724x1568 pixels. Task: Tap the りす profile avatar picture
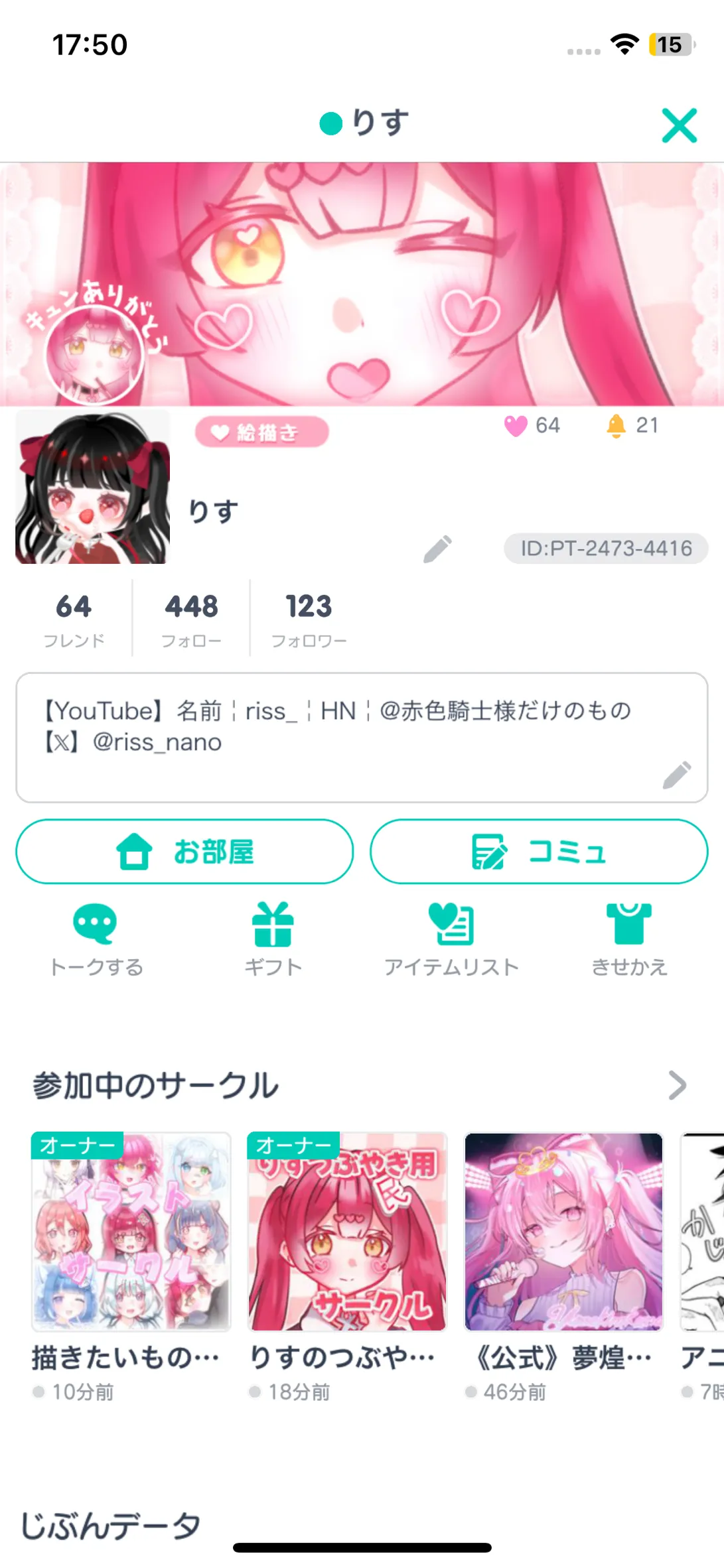(93, 488)
